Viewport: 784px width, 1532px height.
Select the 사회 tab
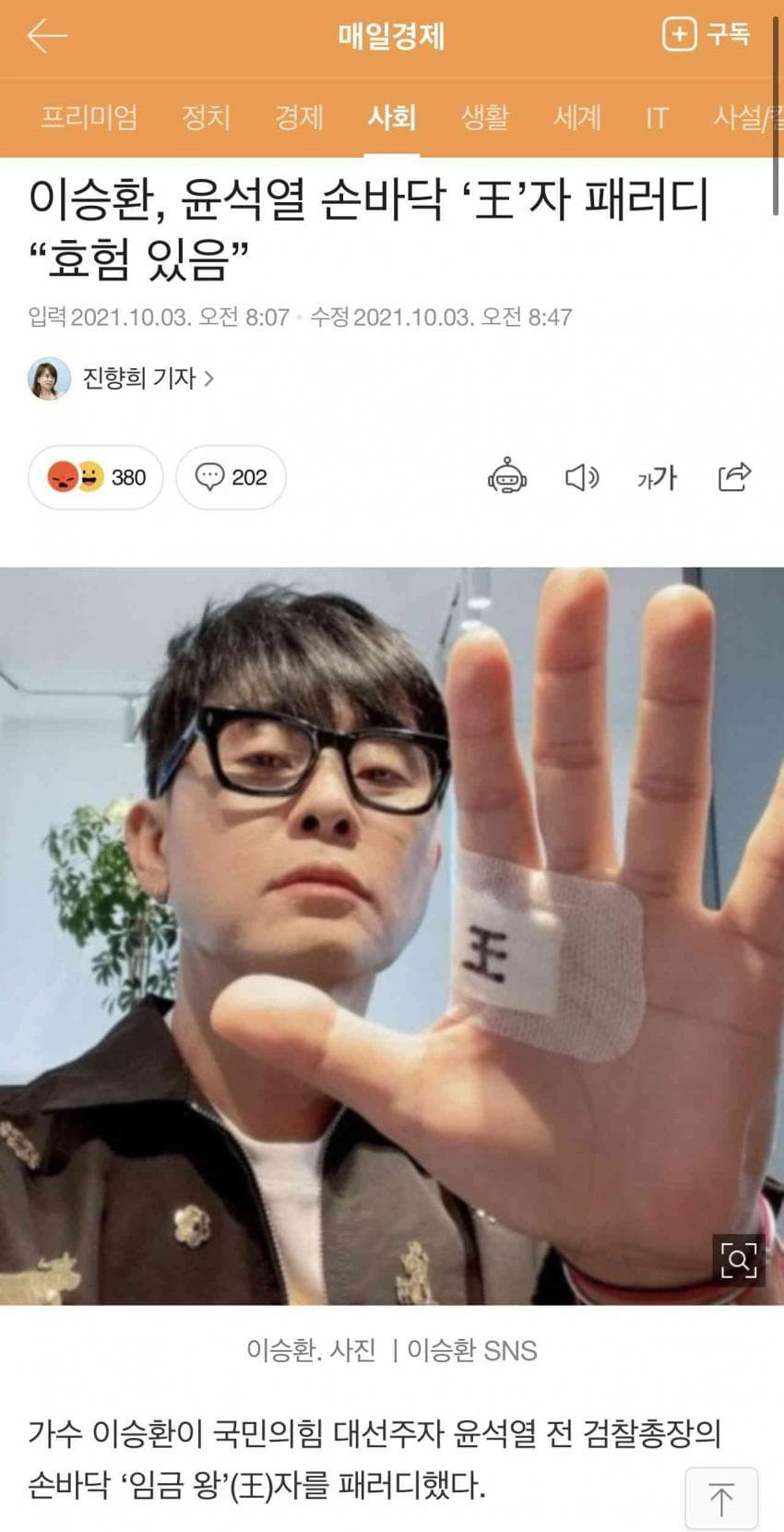(391, 117)
